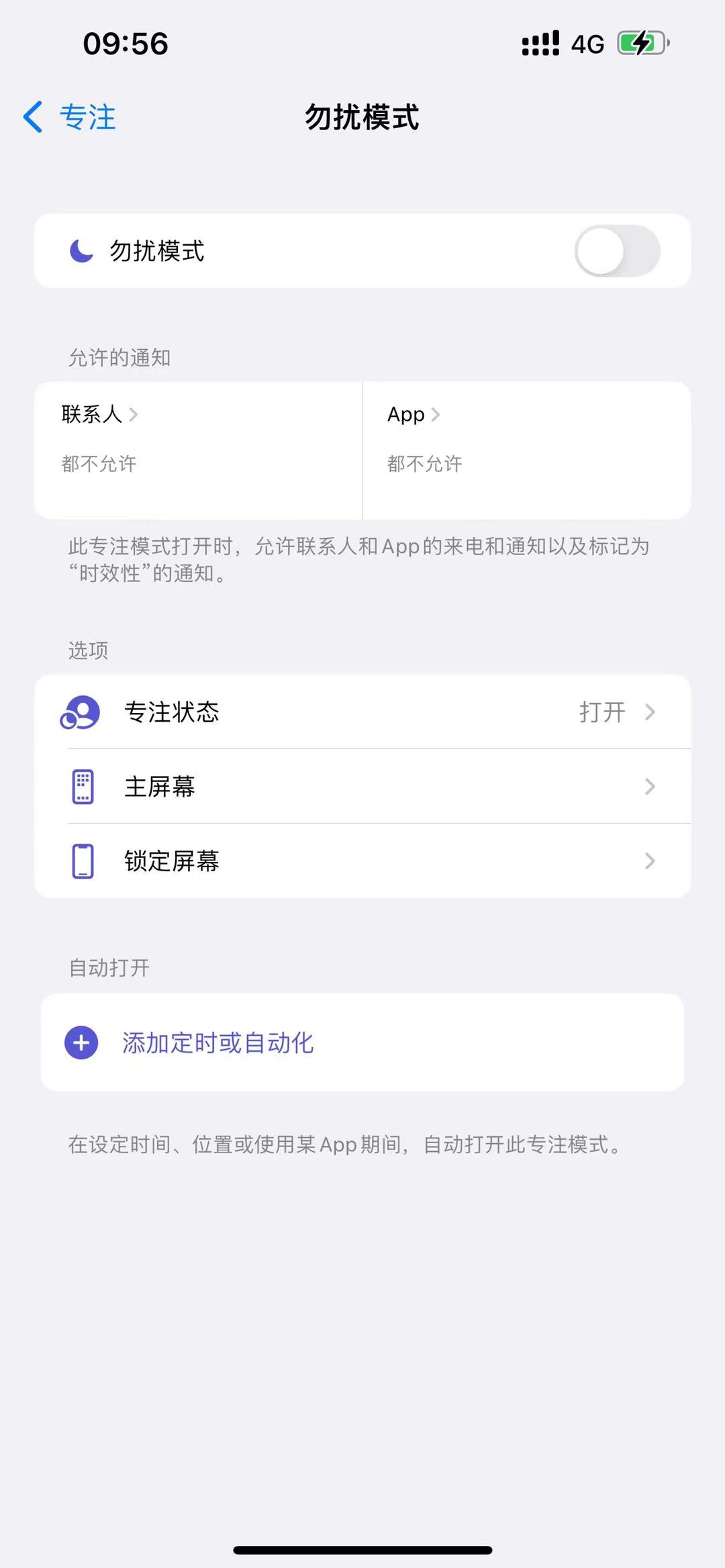This screenshot has width=725, height=1568.
Task: Open 主屏幕 options
Action: (362, 786)
